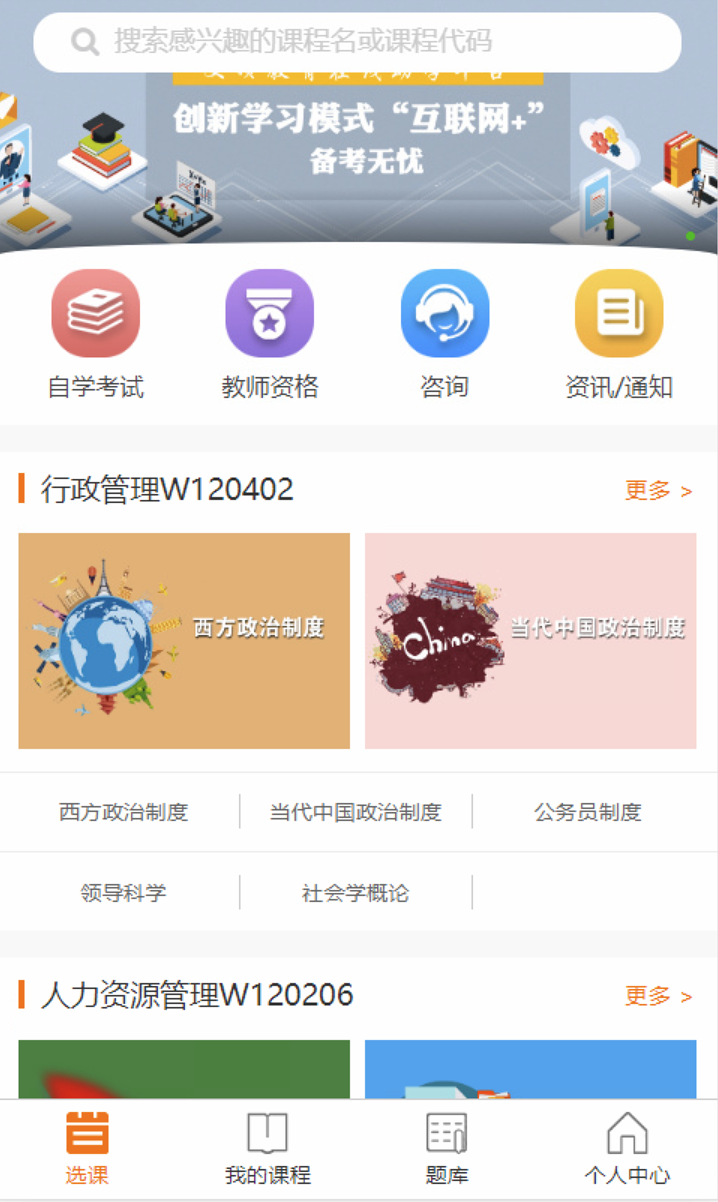Switch to 选课 tab
Image resolution: width=718 pixels, height=1202 pixels.
click(x=87, y=1150)
